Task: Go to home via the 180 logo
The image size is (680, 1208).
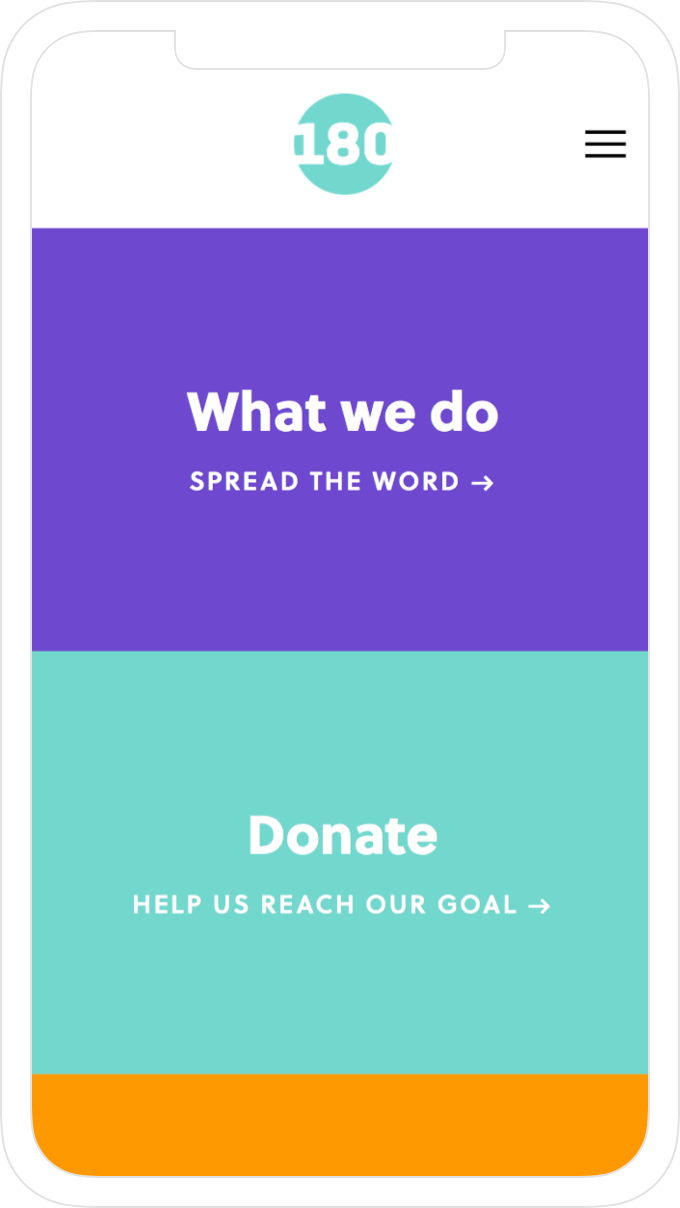Action: point(343,144)
